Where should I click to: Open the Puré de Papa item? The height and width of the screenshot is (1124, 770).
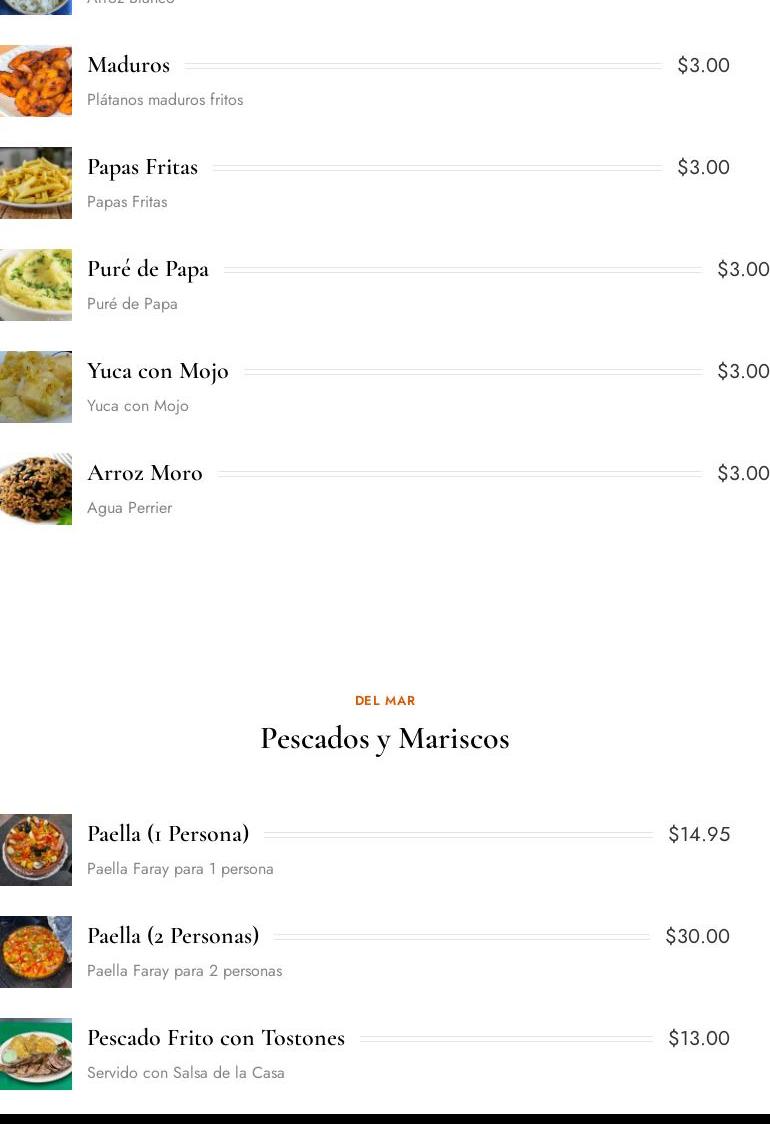(148, 270)
